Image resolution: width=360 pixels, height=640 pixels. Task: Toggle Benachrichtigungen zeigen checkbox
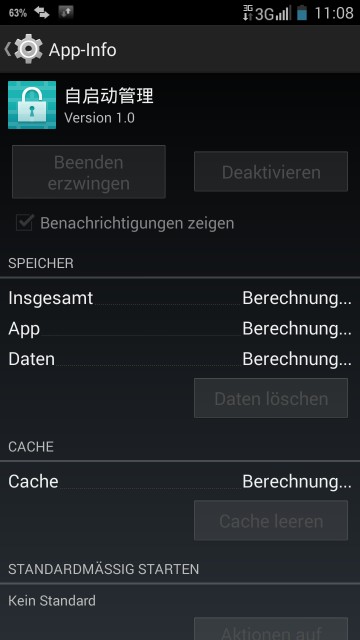coord(24,223)
